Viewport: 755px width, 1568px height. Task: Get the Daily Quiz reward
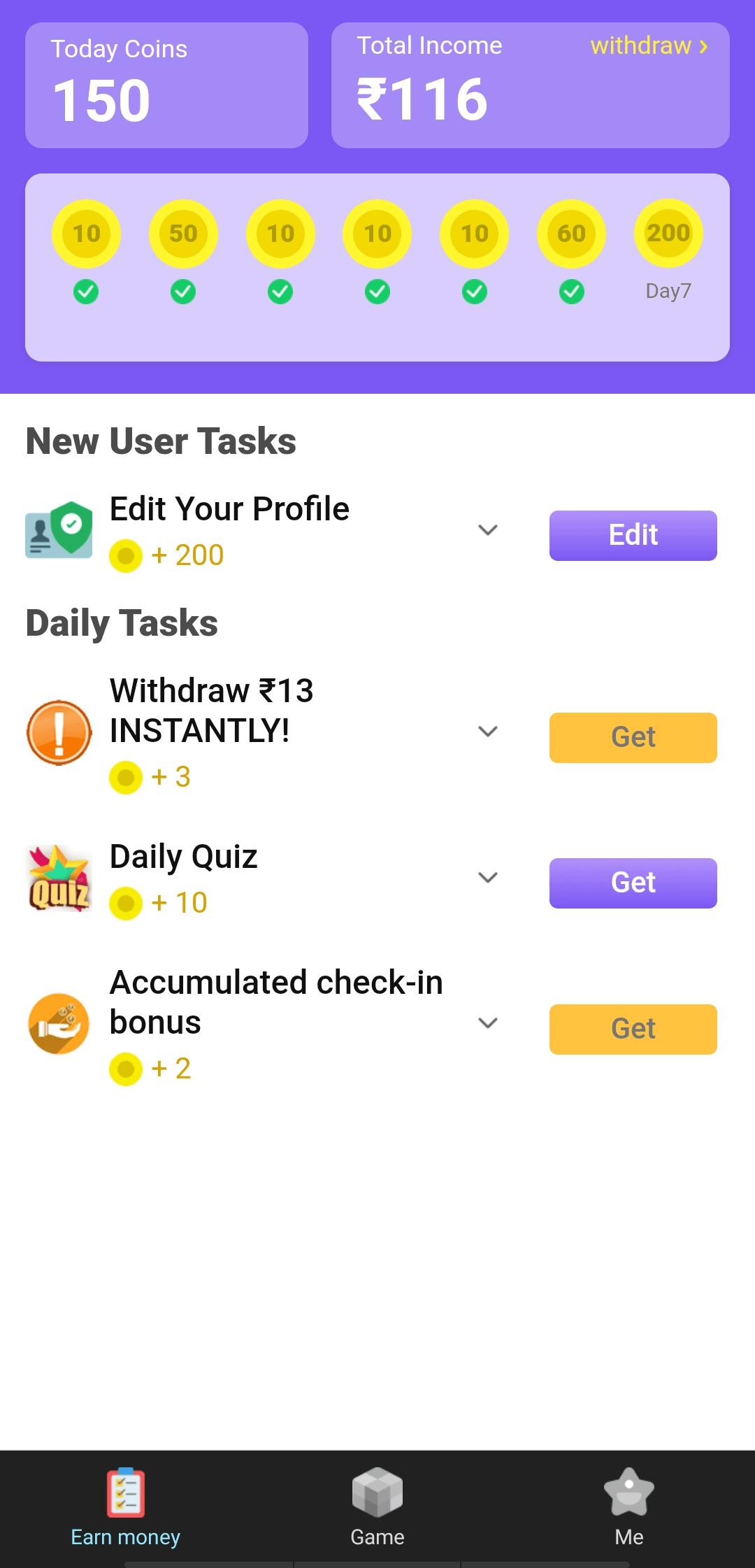pos(633,883)
